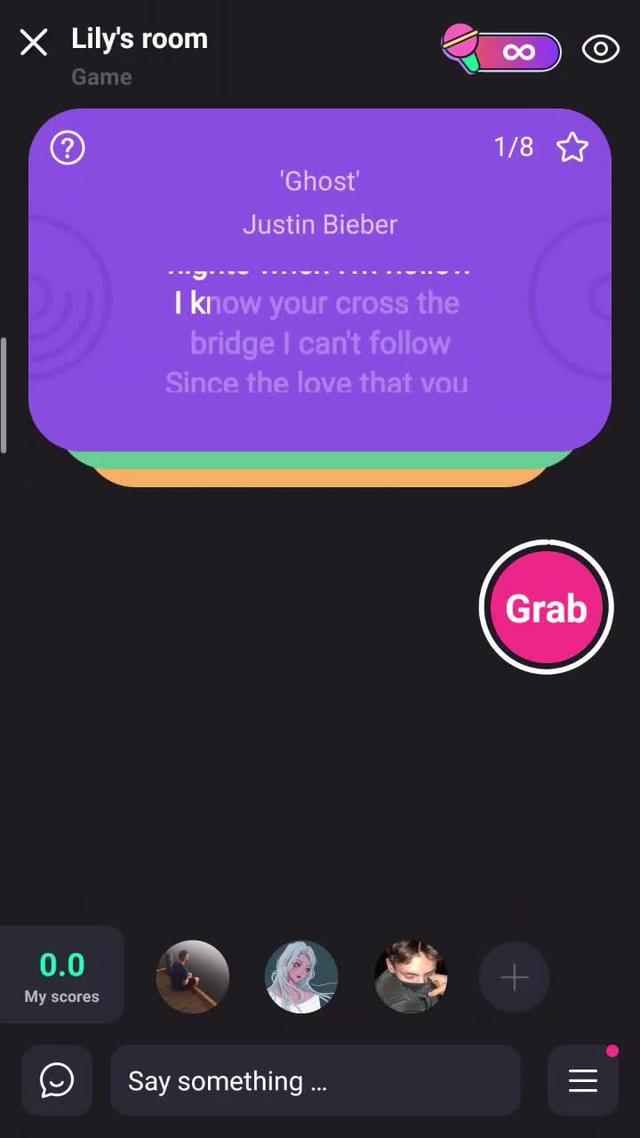
Task: Tap the Say something field
Action: coord(315,1080)
